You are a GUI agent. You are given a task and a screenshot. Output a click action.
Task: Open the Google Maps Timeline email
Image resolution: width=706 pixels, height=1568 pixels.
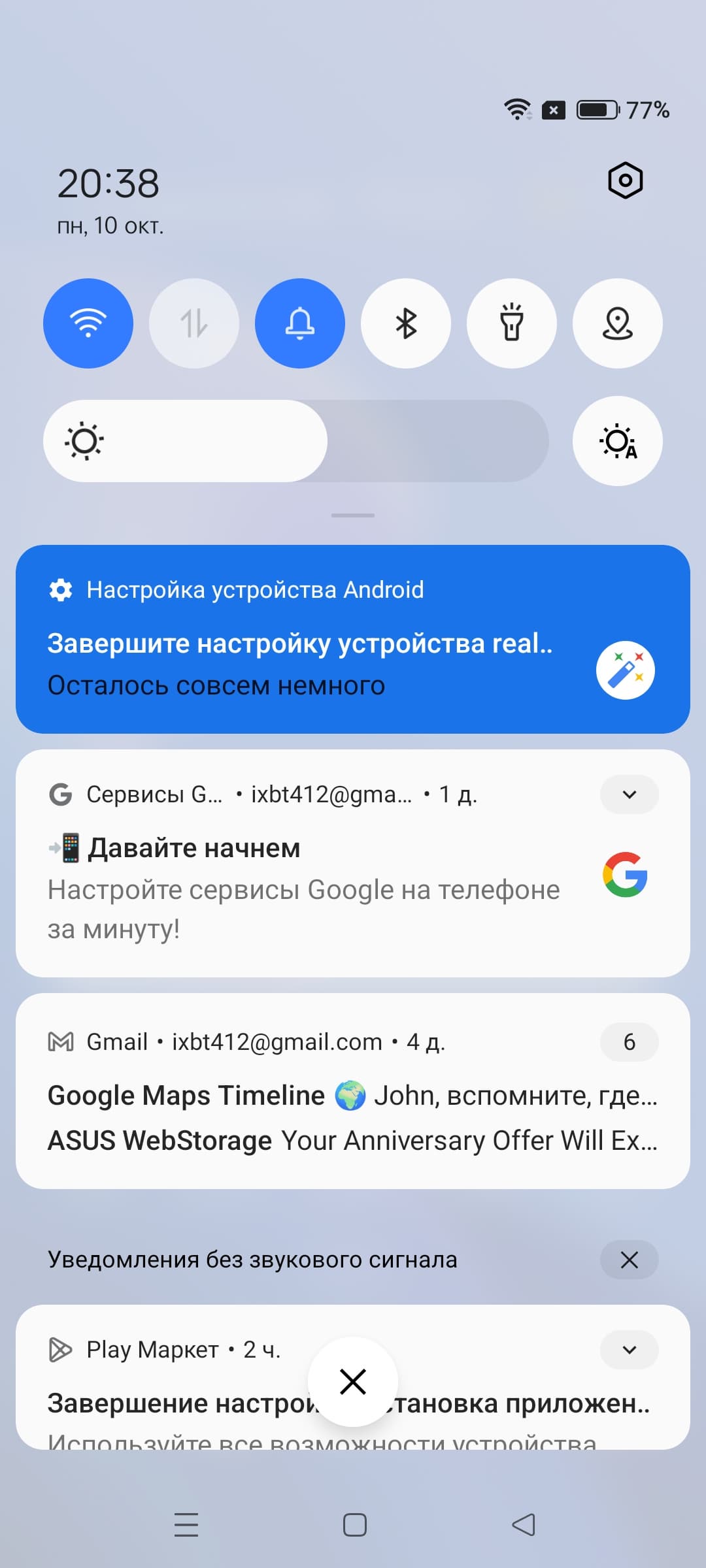click(352, 1096)
